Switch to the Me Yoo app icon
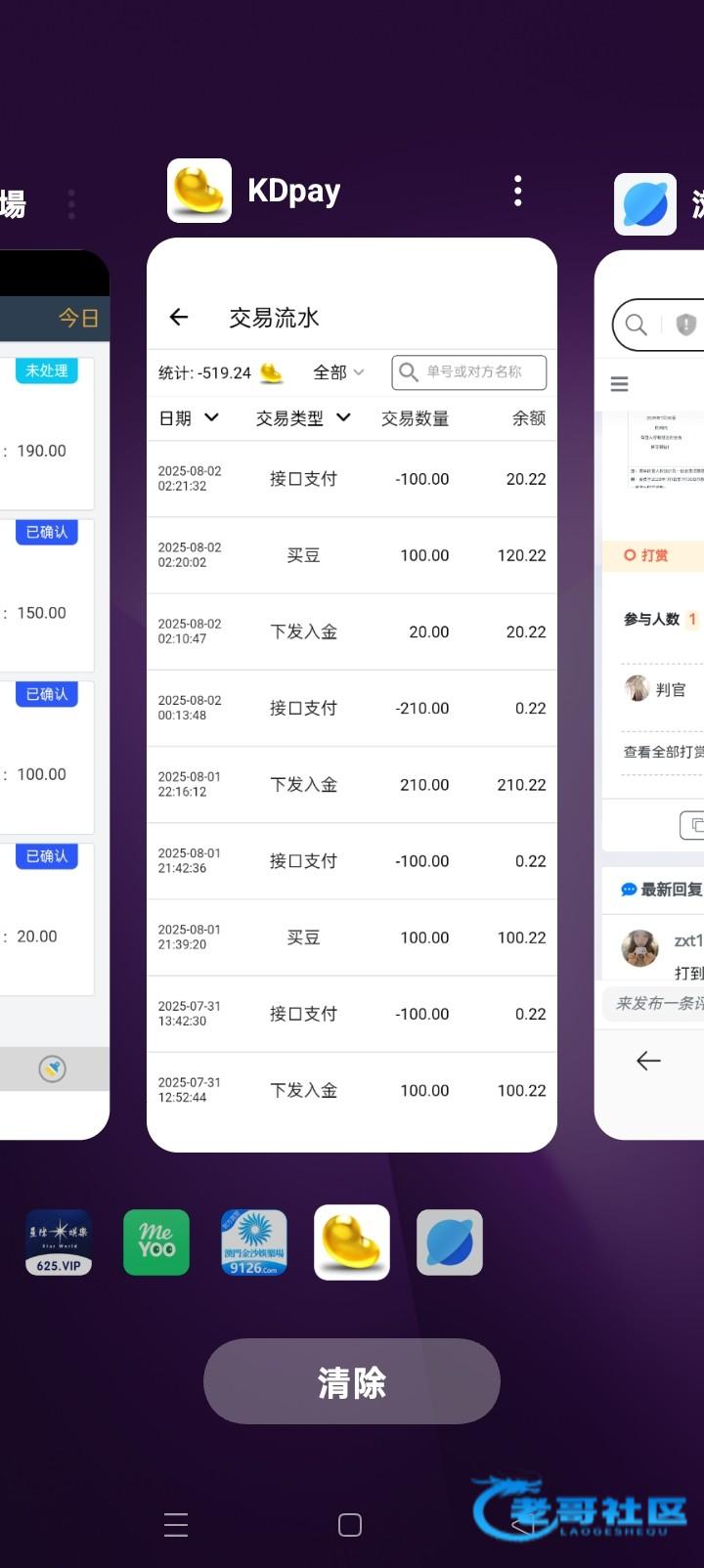 pos(156,1242)
